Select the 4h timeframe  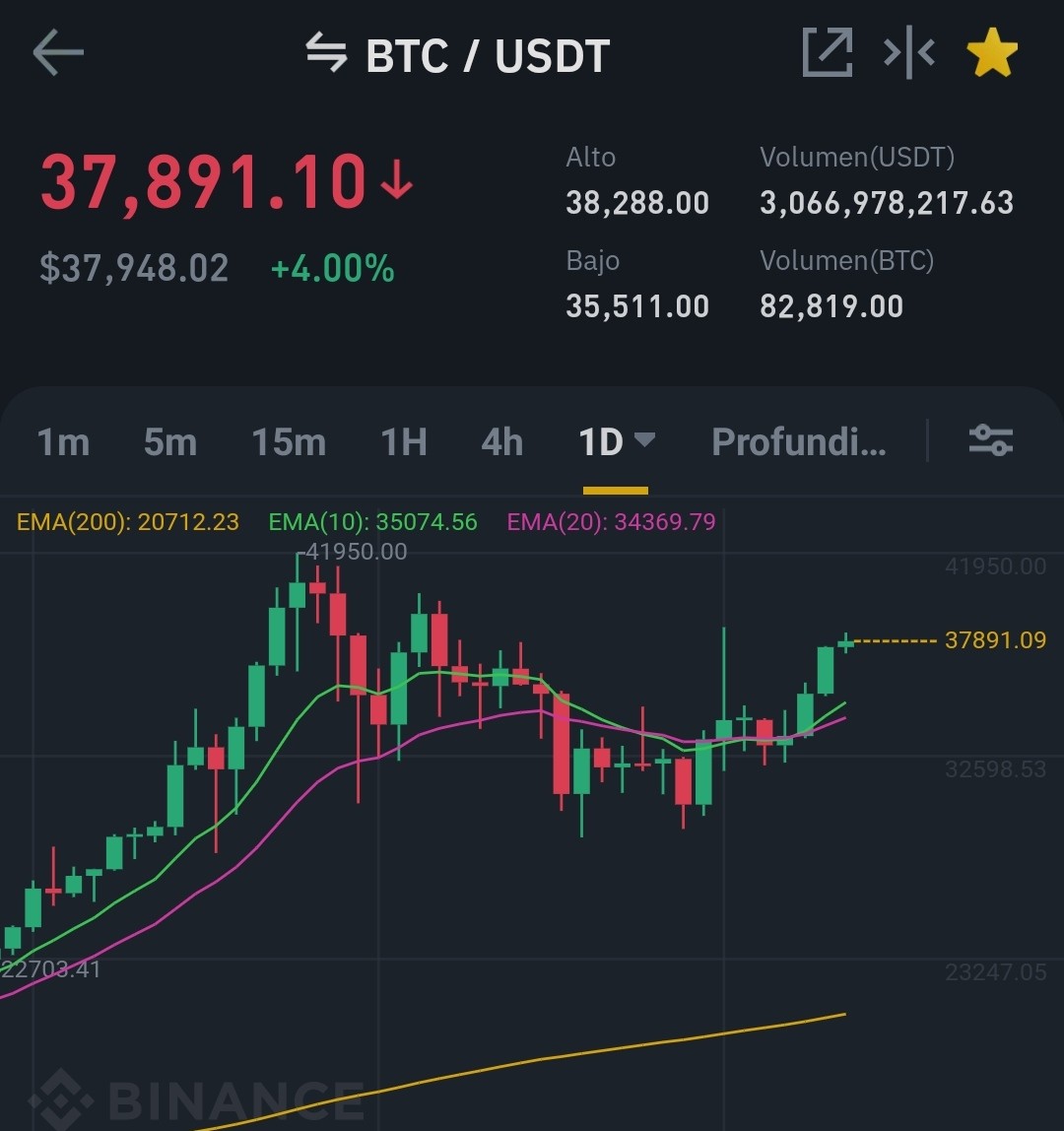pyautogui.click(x=502, y=442)
